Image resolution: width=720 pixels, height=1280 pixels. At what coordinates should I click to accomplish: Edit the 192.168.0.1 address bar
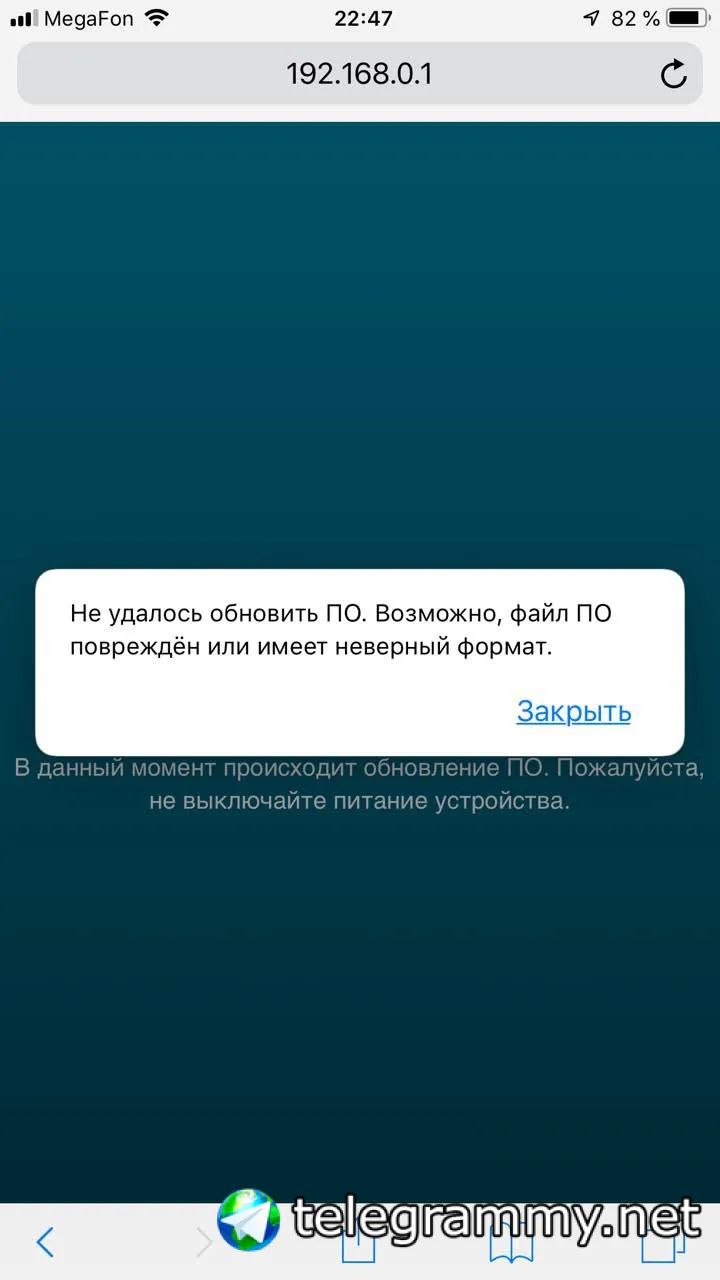tap(358, 74)
